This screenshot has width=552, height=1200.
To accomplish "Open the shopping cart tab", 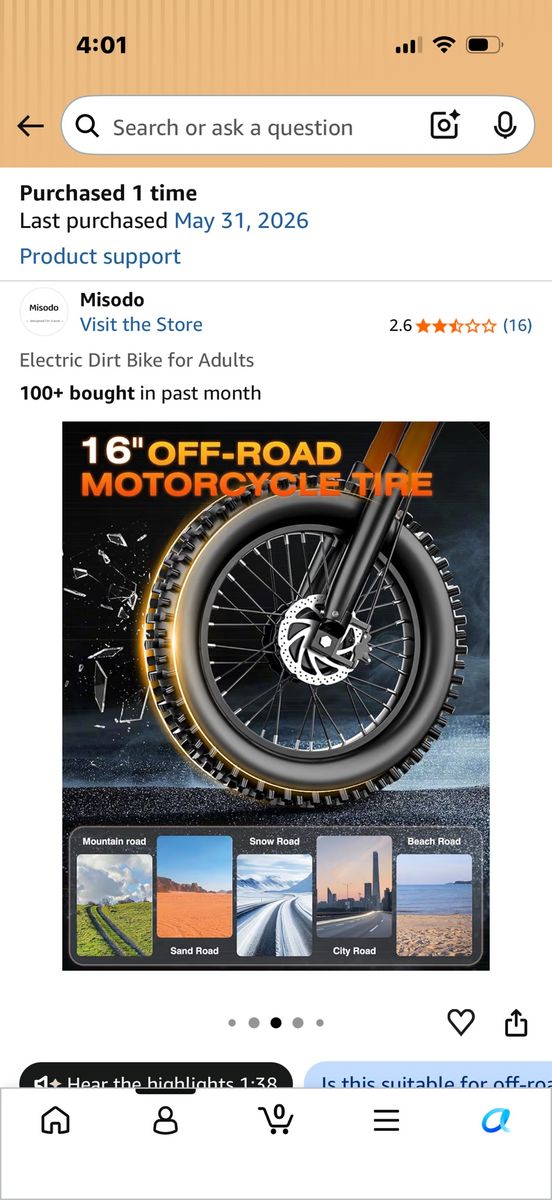I will click(276, 1119).
